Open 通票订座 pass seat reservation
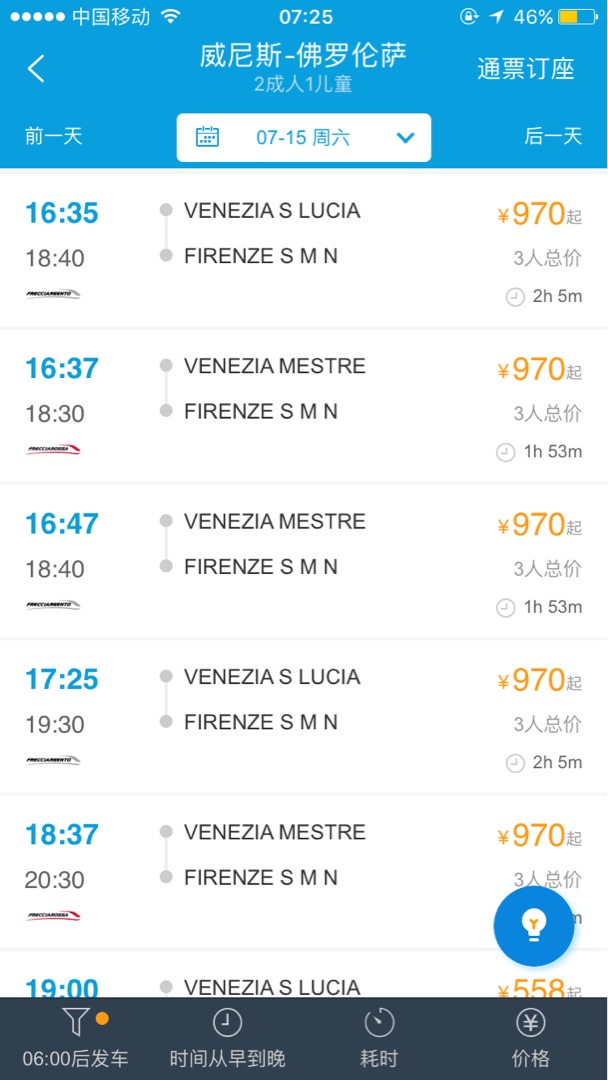 [525, 69]
